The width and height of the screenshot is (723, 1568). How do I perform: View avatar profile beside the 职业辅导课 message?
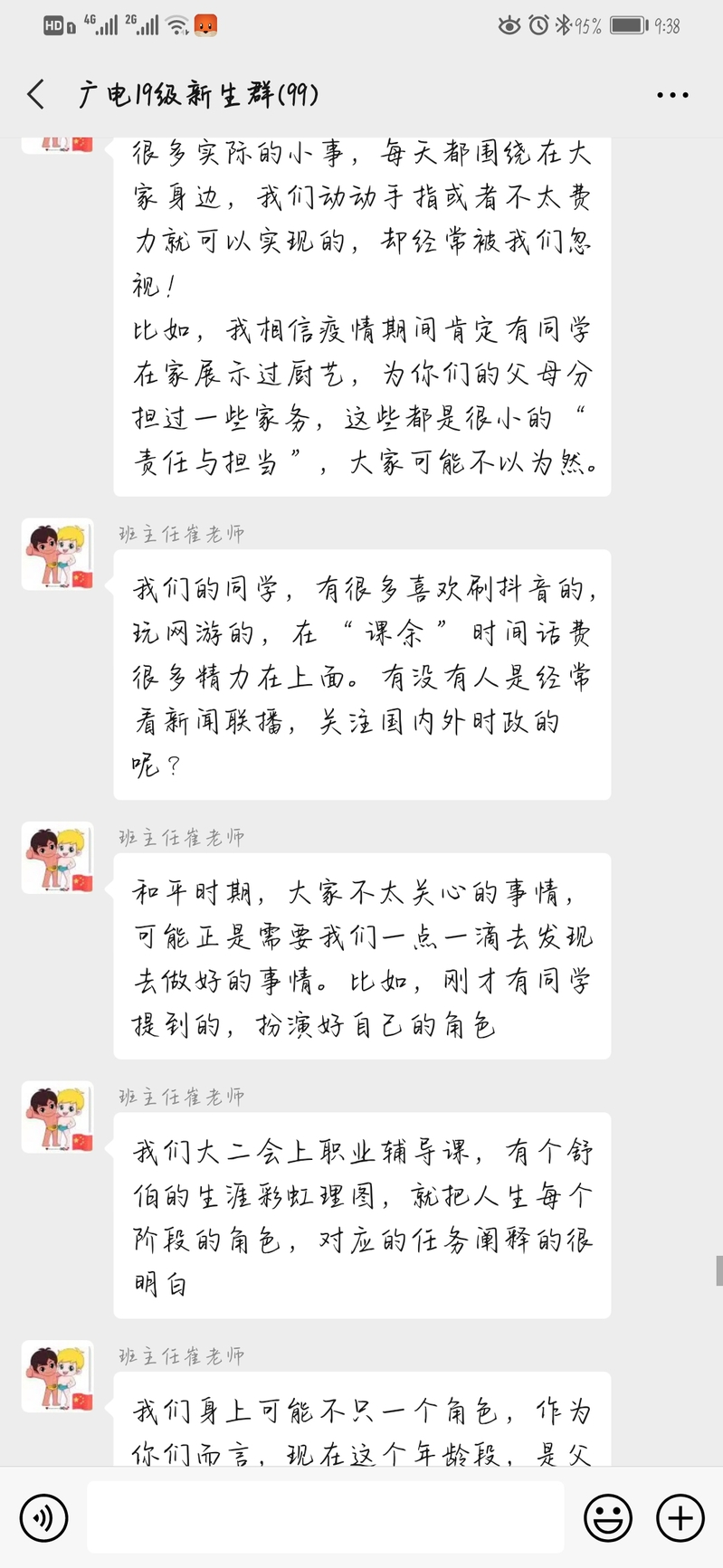click(x=57, y=1117)
